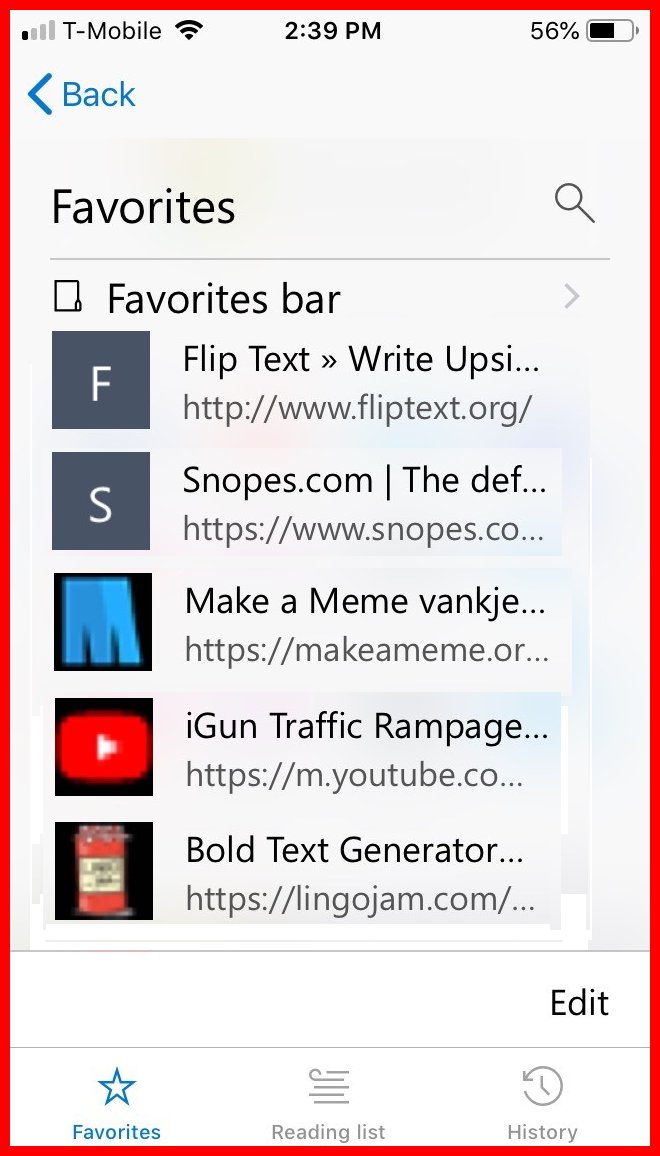
Task: Tap Edit to modify favorites
Action: click(580, 1003)
